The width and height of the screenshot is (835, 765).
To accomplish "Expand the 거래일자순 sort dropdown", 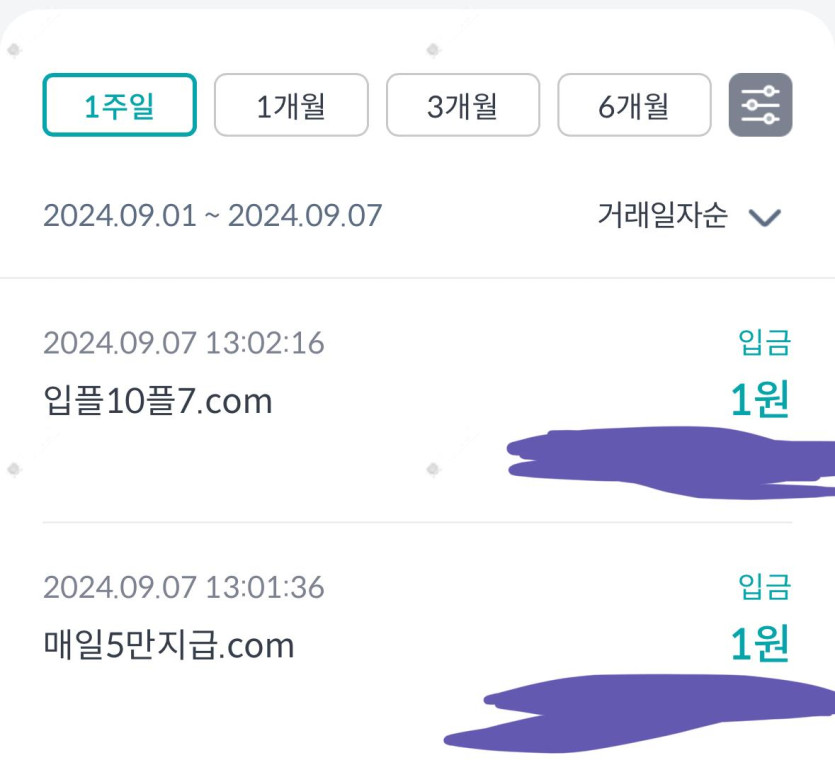I will click(689, 216).
